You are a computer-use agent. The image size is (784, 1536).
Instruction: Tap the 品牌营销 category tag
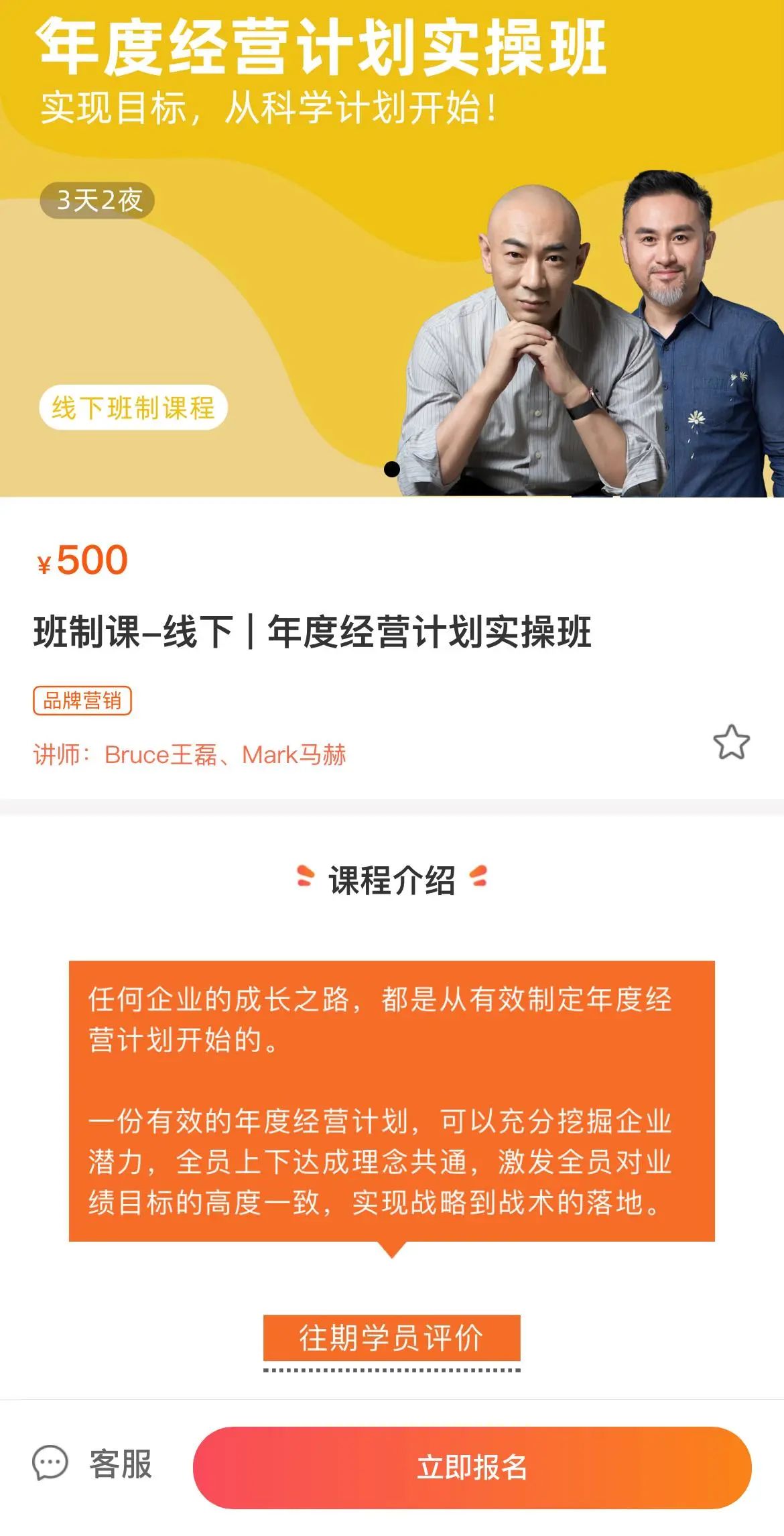(x=82, y=701)
